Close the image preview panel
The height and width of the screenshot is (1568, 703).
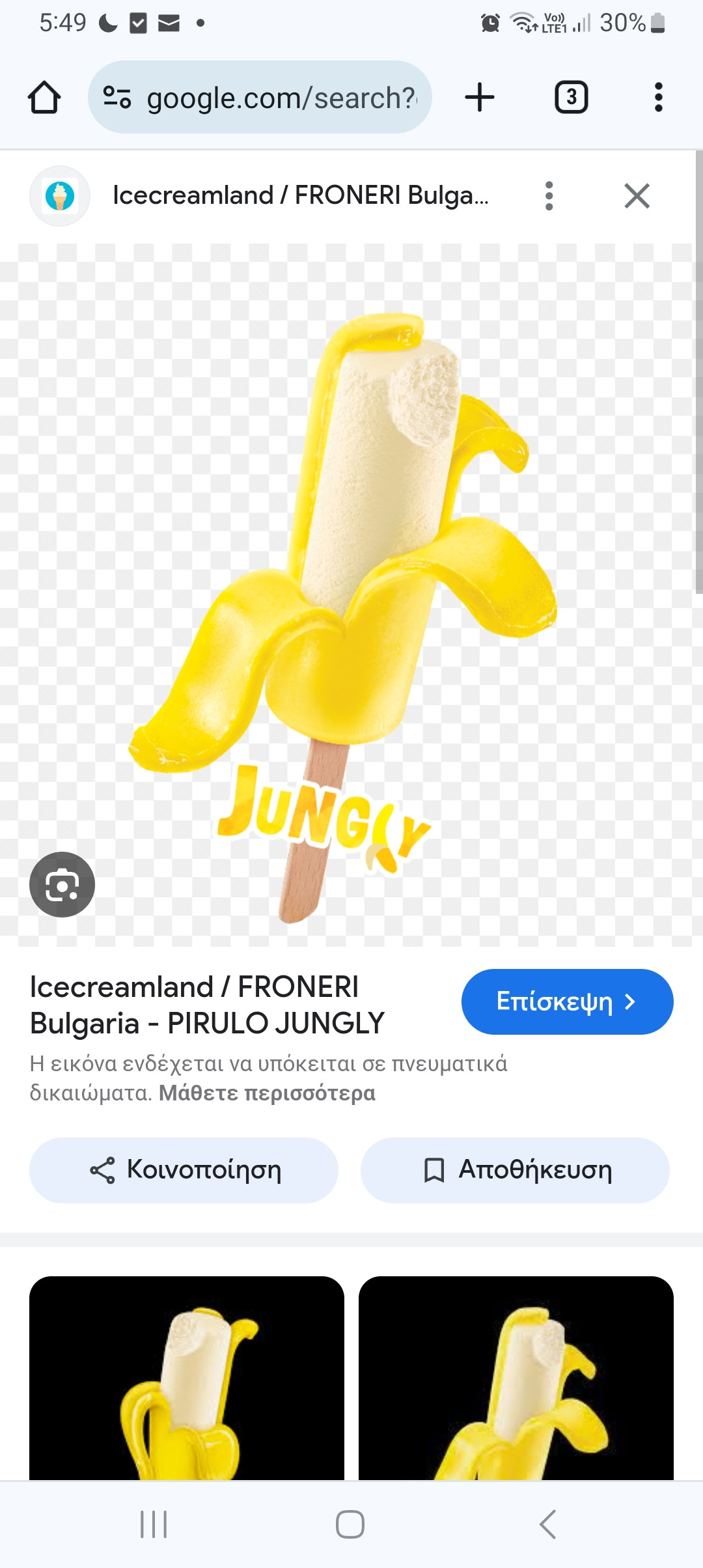637,196
